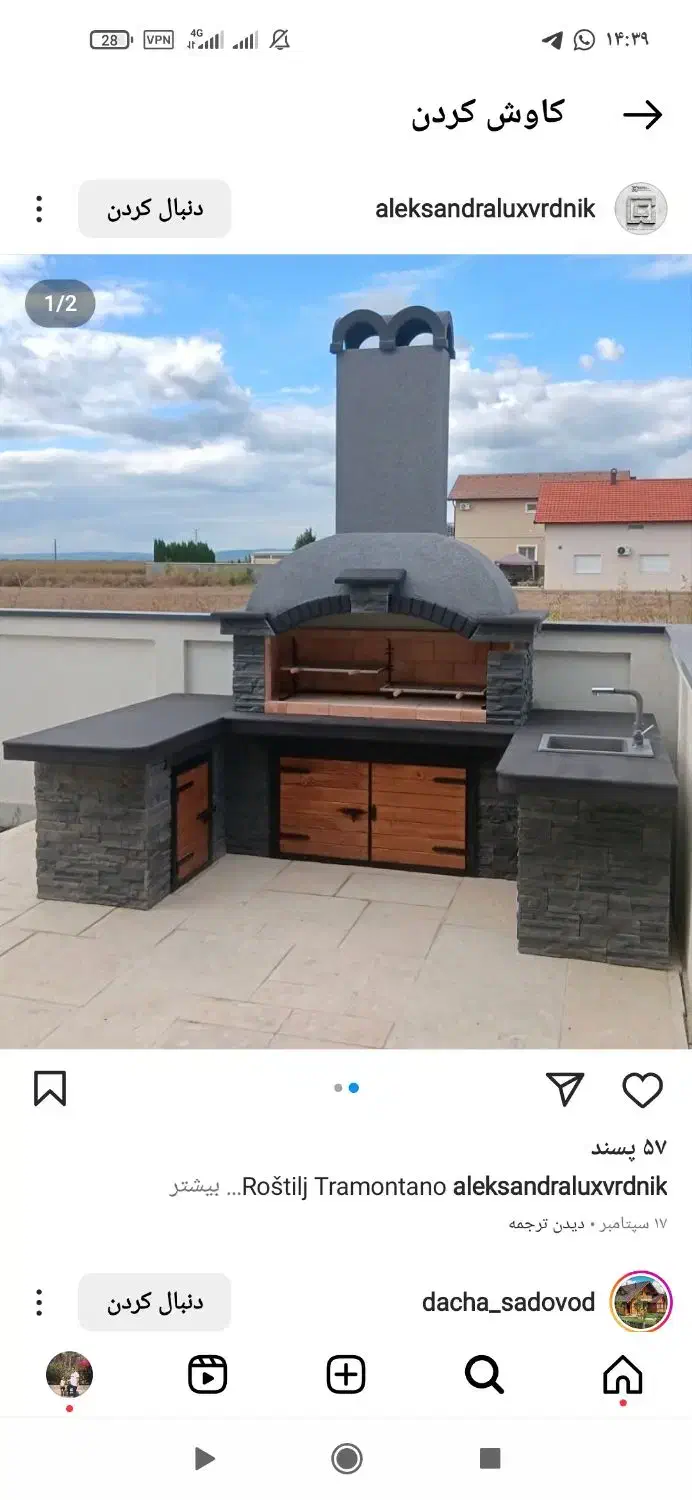The image size is (692, 1500).
Task: Open aleksandraluxvrdnik's profile from the post header
Action: coord(485,209)
